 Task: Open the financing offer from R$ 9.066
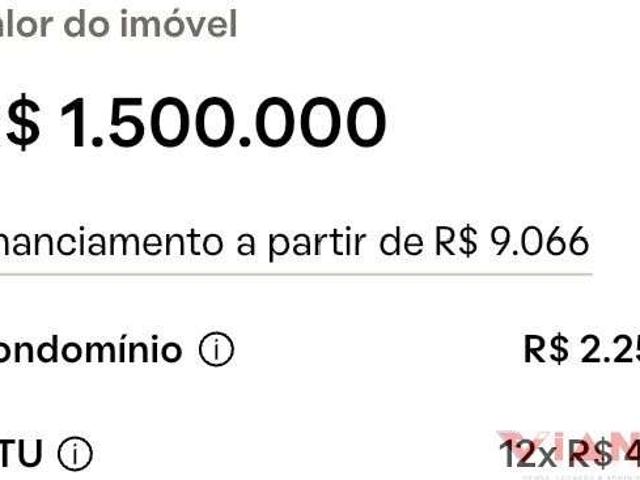tap(295, 243)
